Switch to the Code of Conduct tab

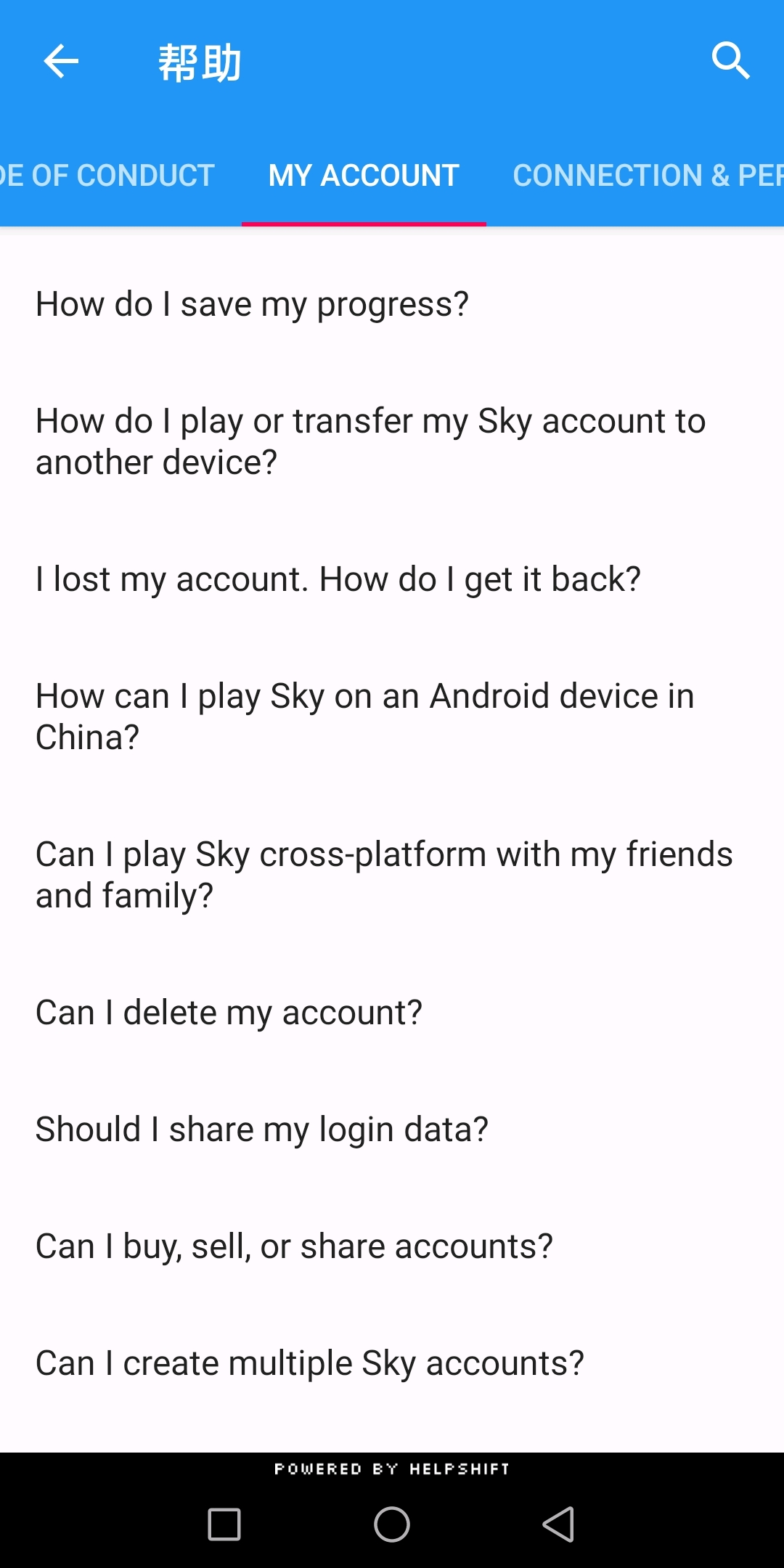(x=107, y=176)
